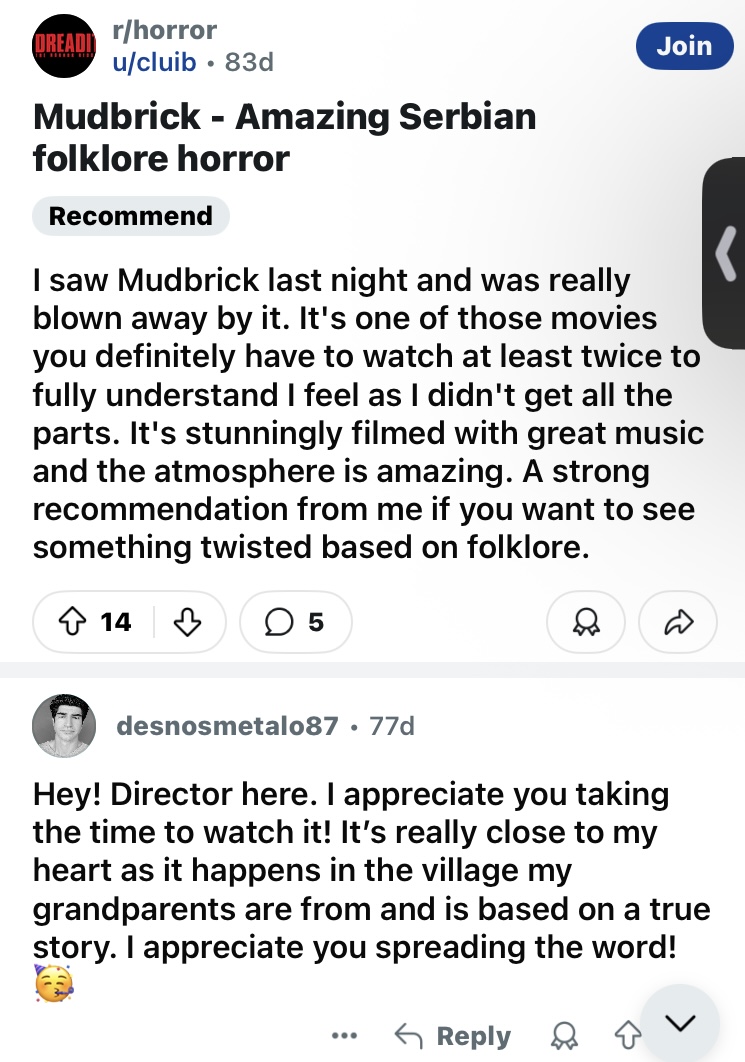View desnosmetalo87's profile avatar
Screen dimensions: 745x1062
click(x=65, y=725)
